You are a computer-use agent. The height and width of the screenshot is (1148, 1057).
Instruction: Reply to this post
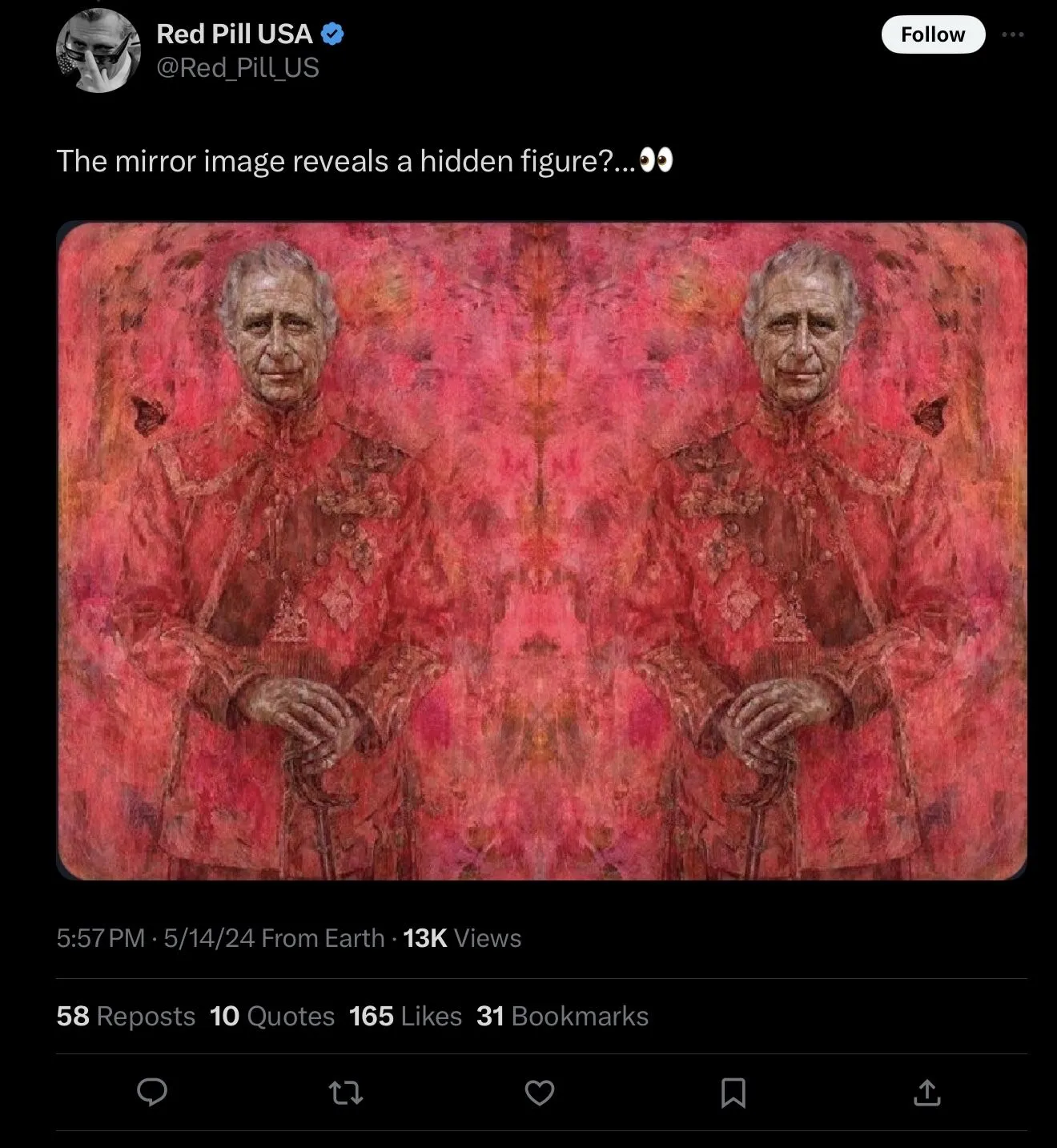click(x=152, y=1092)
